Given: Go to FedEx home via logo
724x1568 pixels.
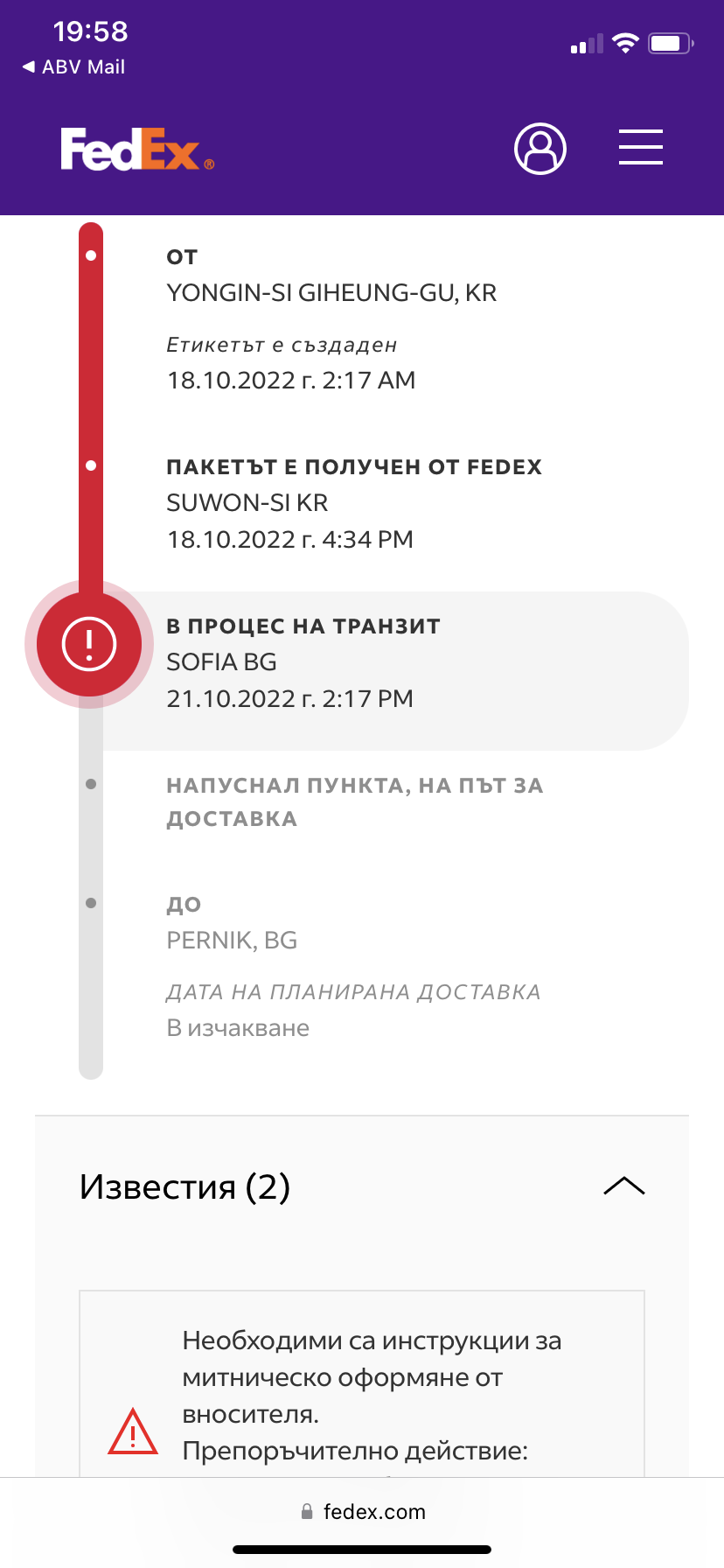Looking at the screenshot, I should coord(137,149).
